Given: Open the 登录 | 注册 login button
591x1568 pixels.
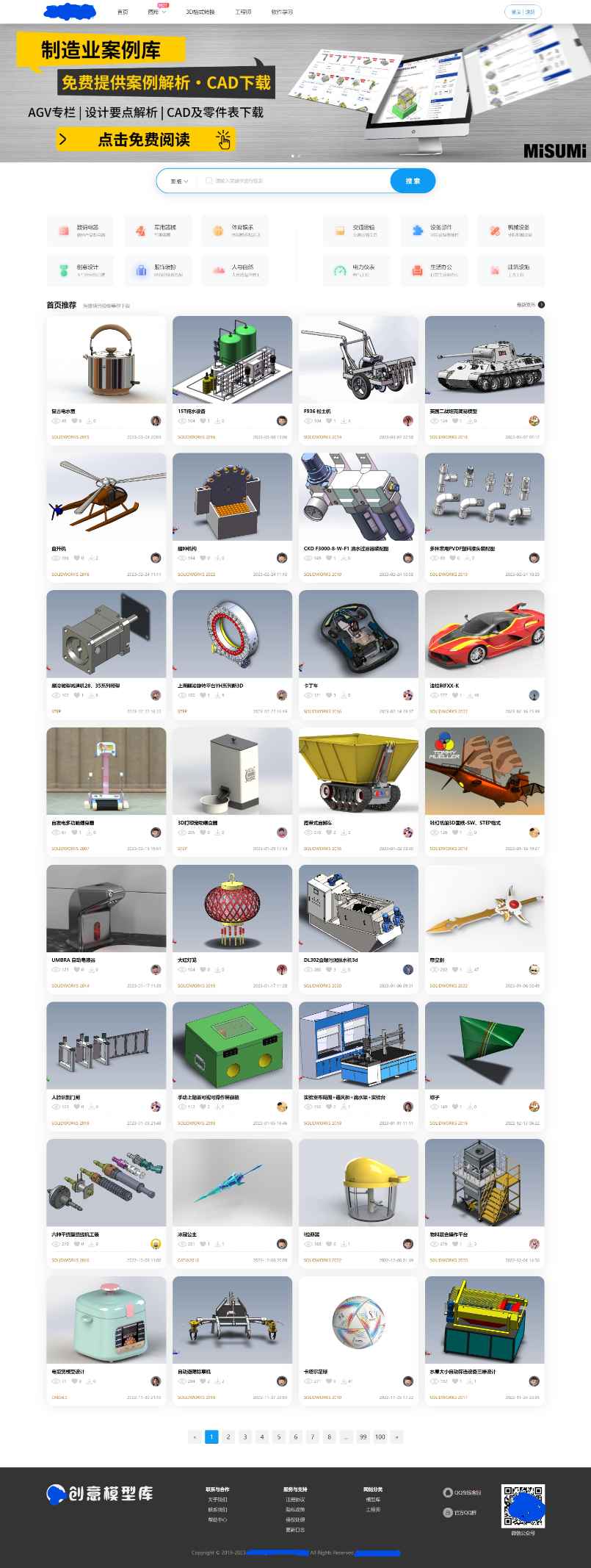Looking at the screenshot, I should (x=523, y=12).
